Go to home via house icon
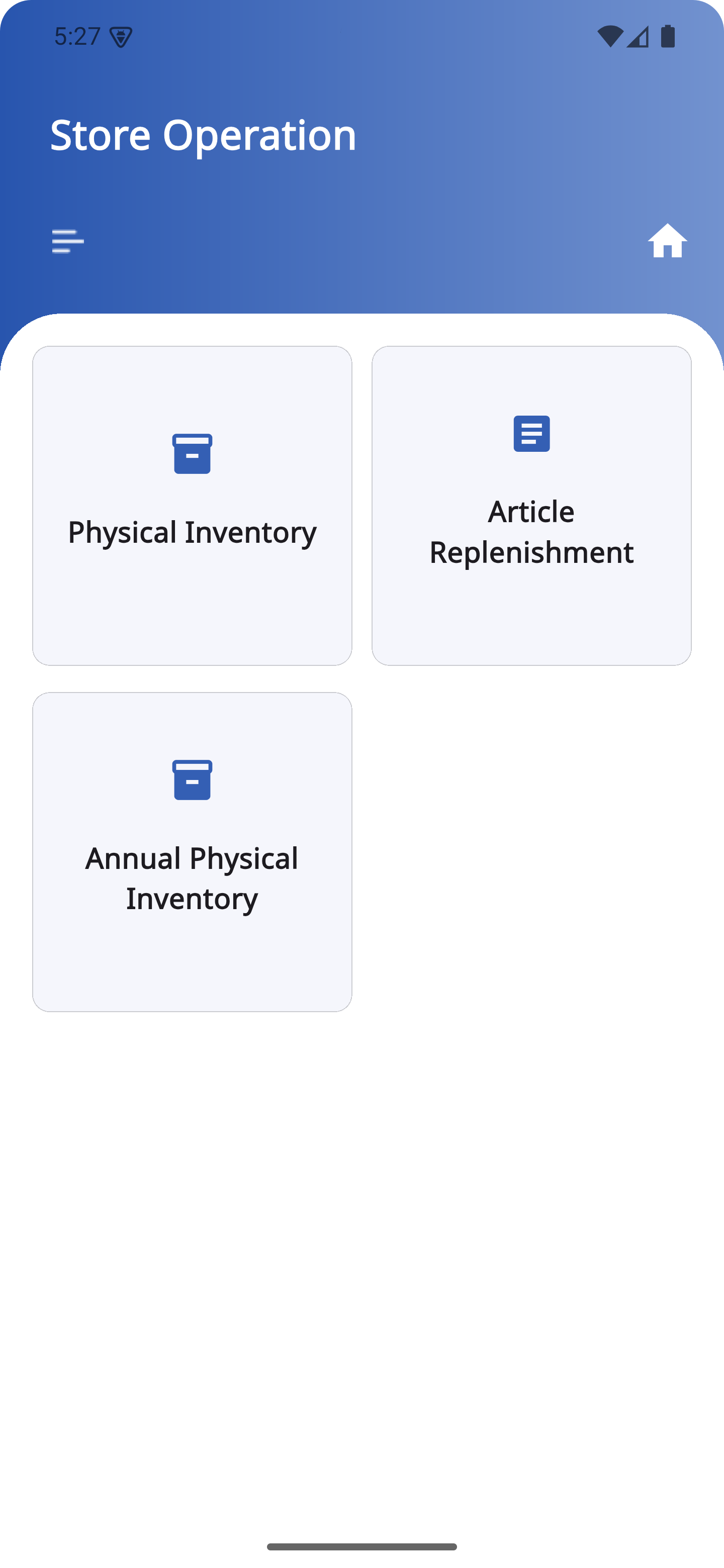The image size is (724, 1568). 667,240
